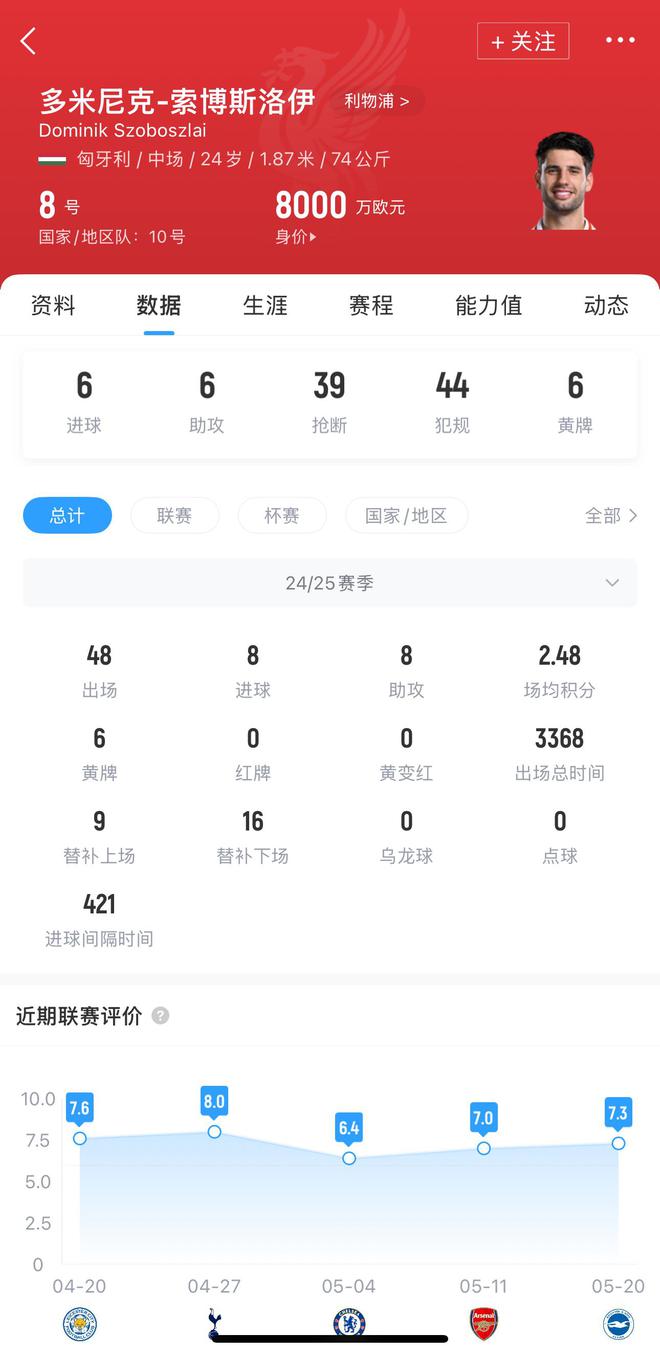The width and height of the screenshot is (660, 1355).
Task: Open the three-dot overflow menu
Action: pos(619,41)
